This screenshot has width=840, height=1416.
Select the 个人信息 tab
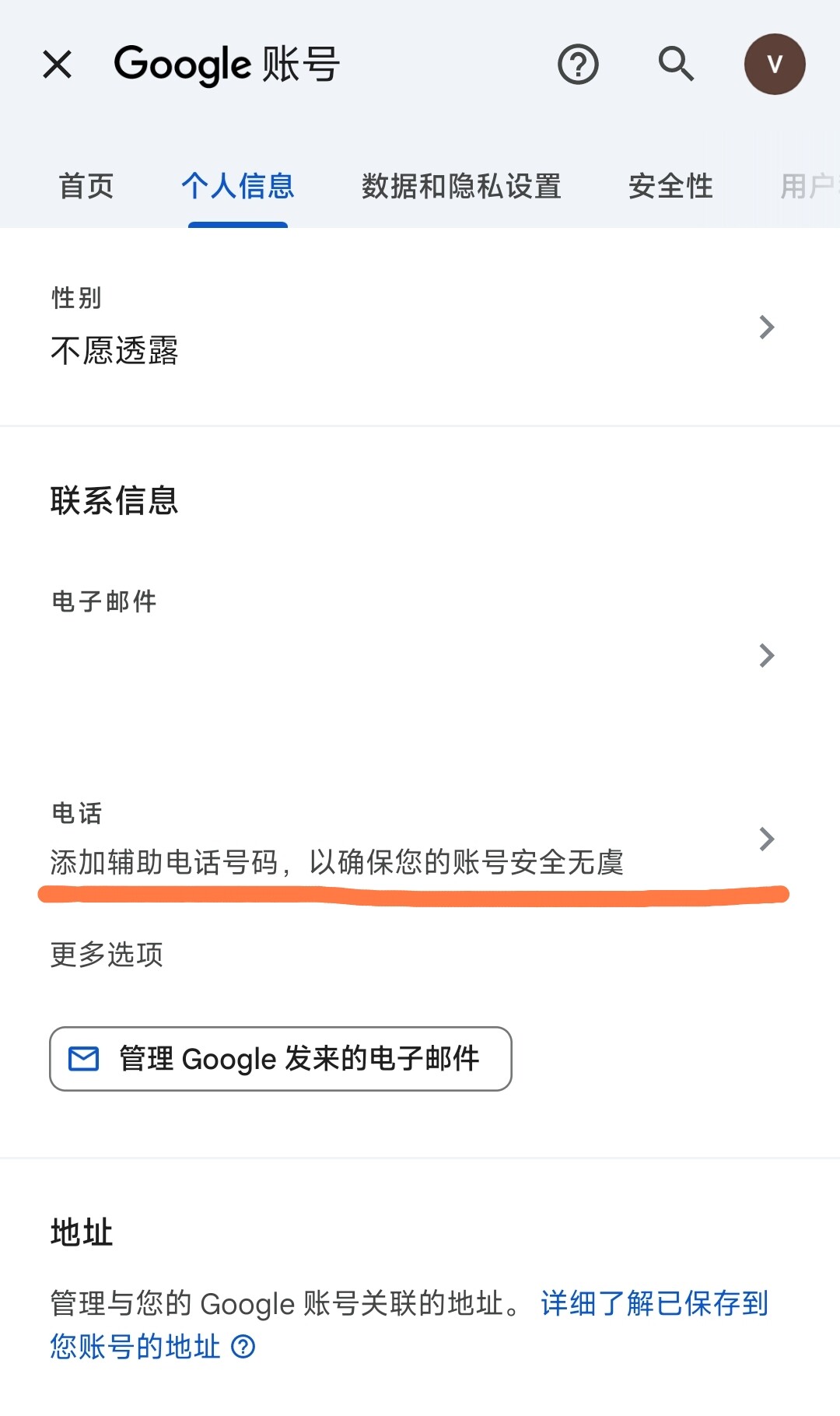click(x=238, y=187)
